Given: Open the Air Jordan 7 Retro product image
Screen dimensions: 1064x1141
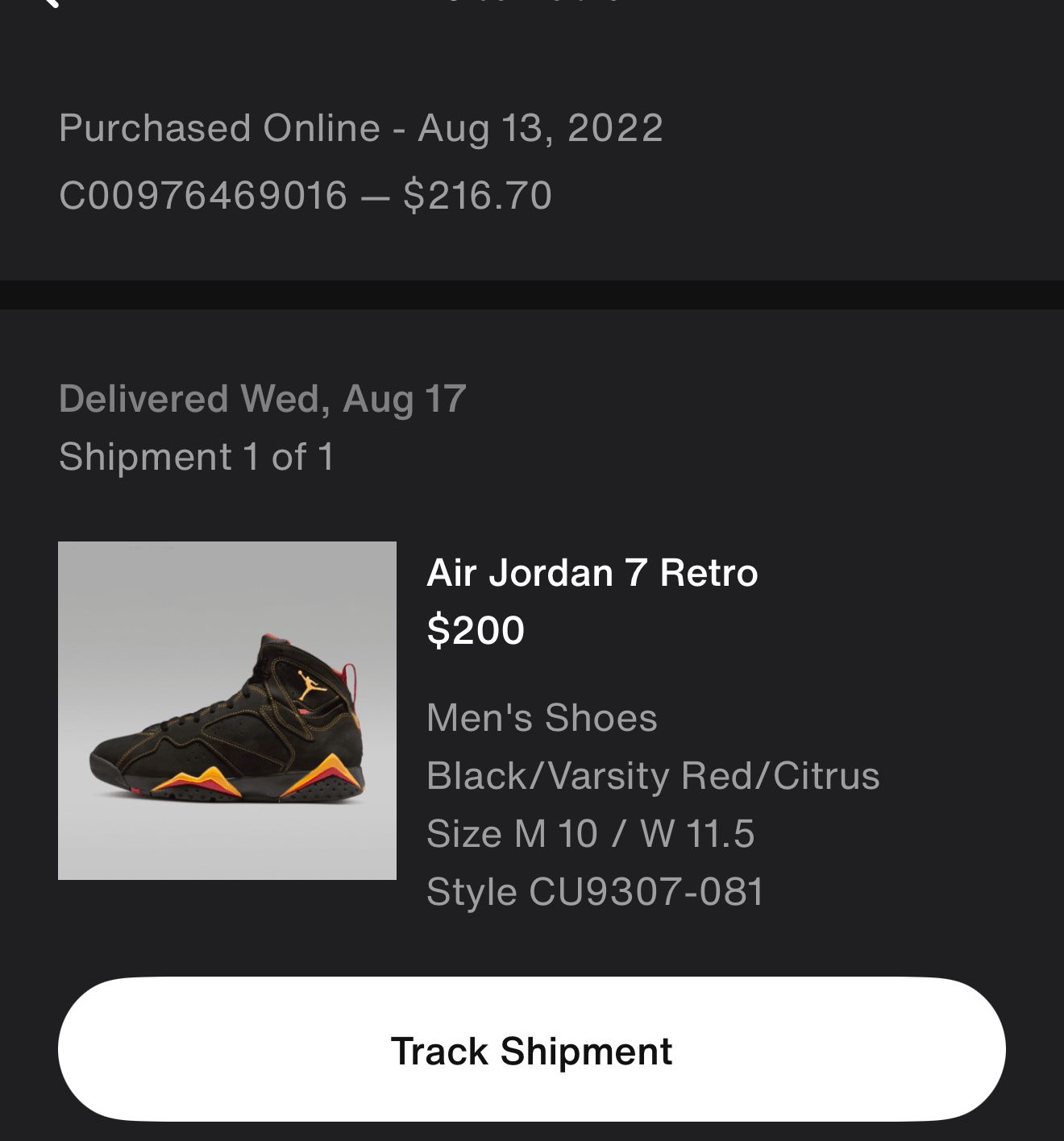Looking at the screenshot, I should pos(227,711).
